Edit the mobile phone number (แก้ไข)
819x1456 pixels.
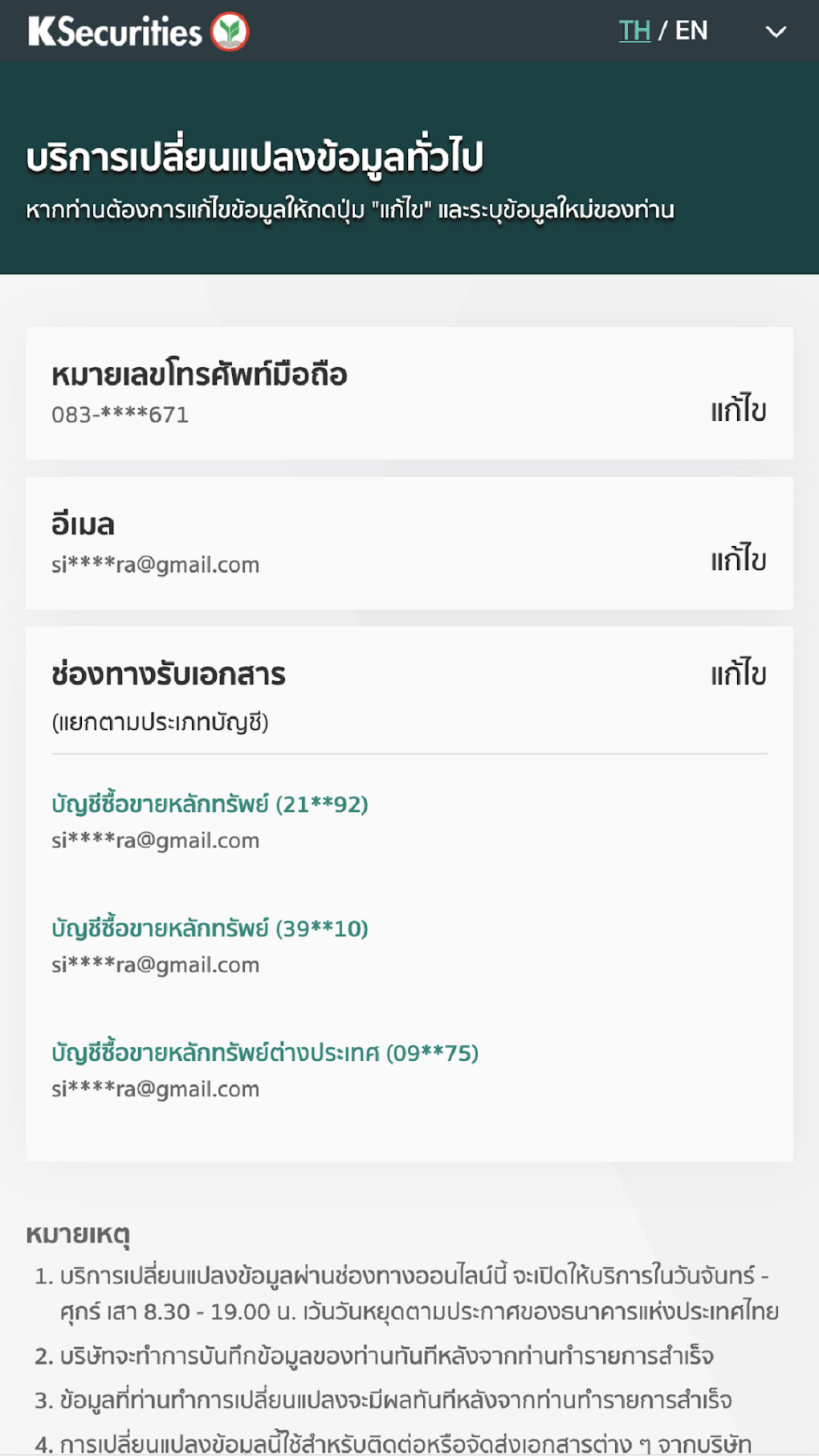coord(738,410)
